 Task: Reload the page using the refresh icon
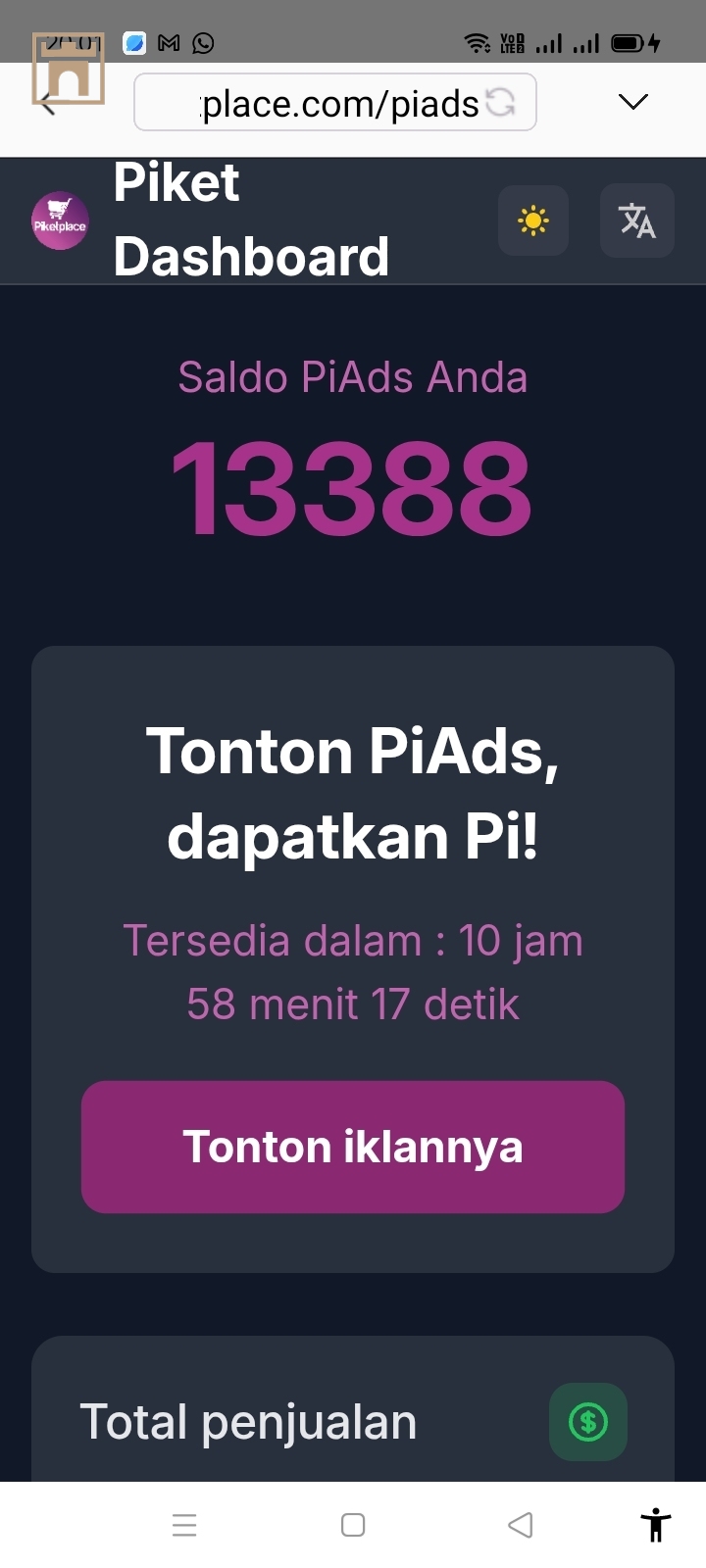coord(501,102)
